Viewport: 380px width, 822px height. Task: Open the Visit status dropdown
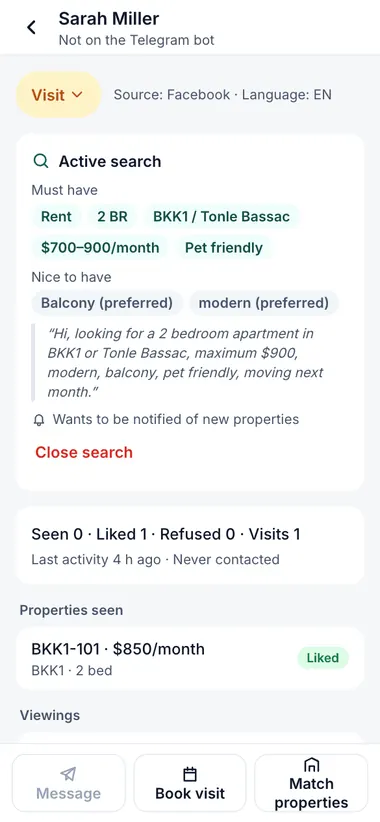58,95
